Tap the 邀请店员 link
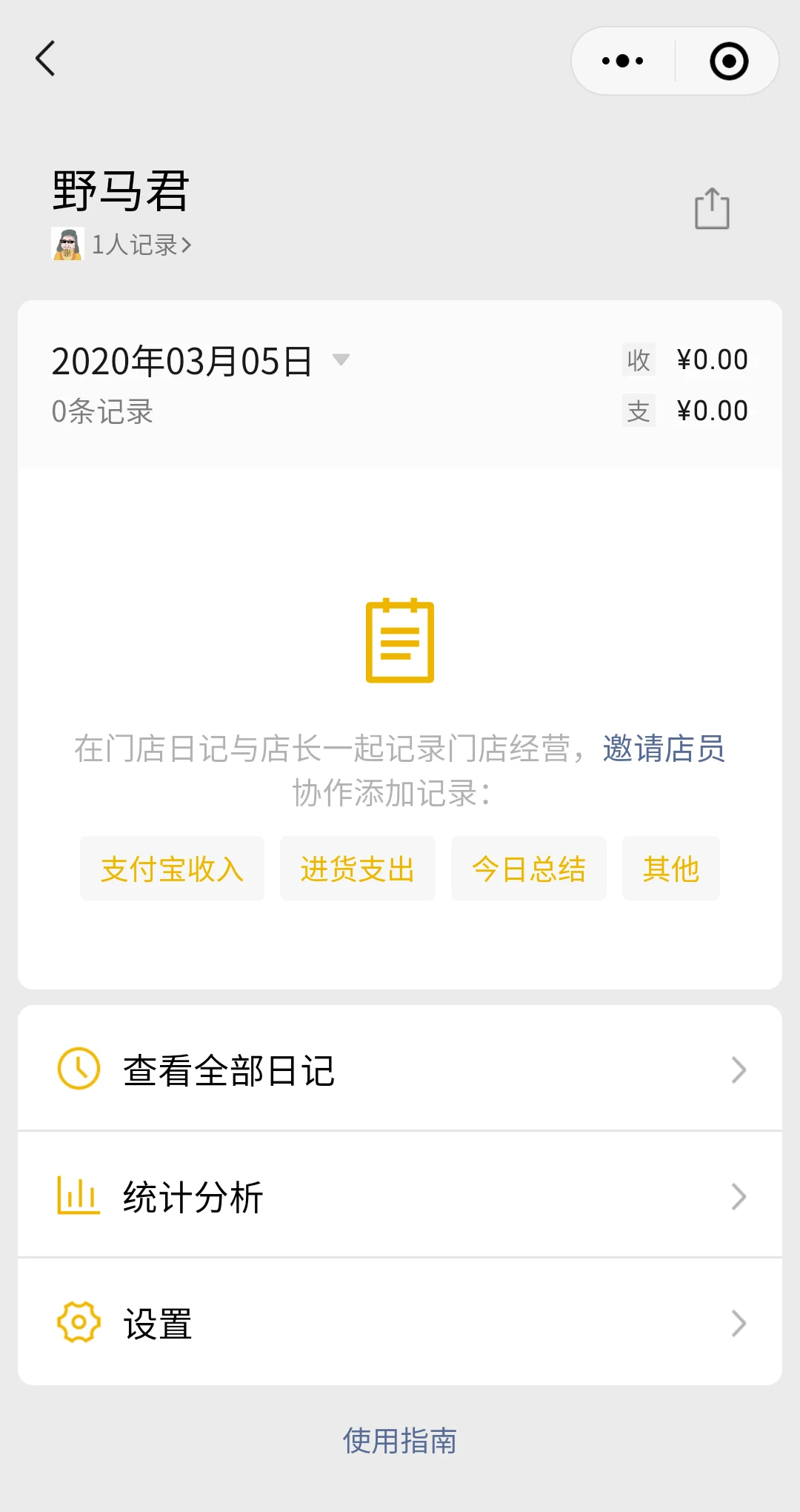 663,749
